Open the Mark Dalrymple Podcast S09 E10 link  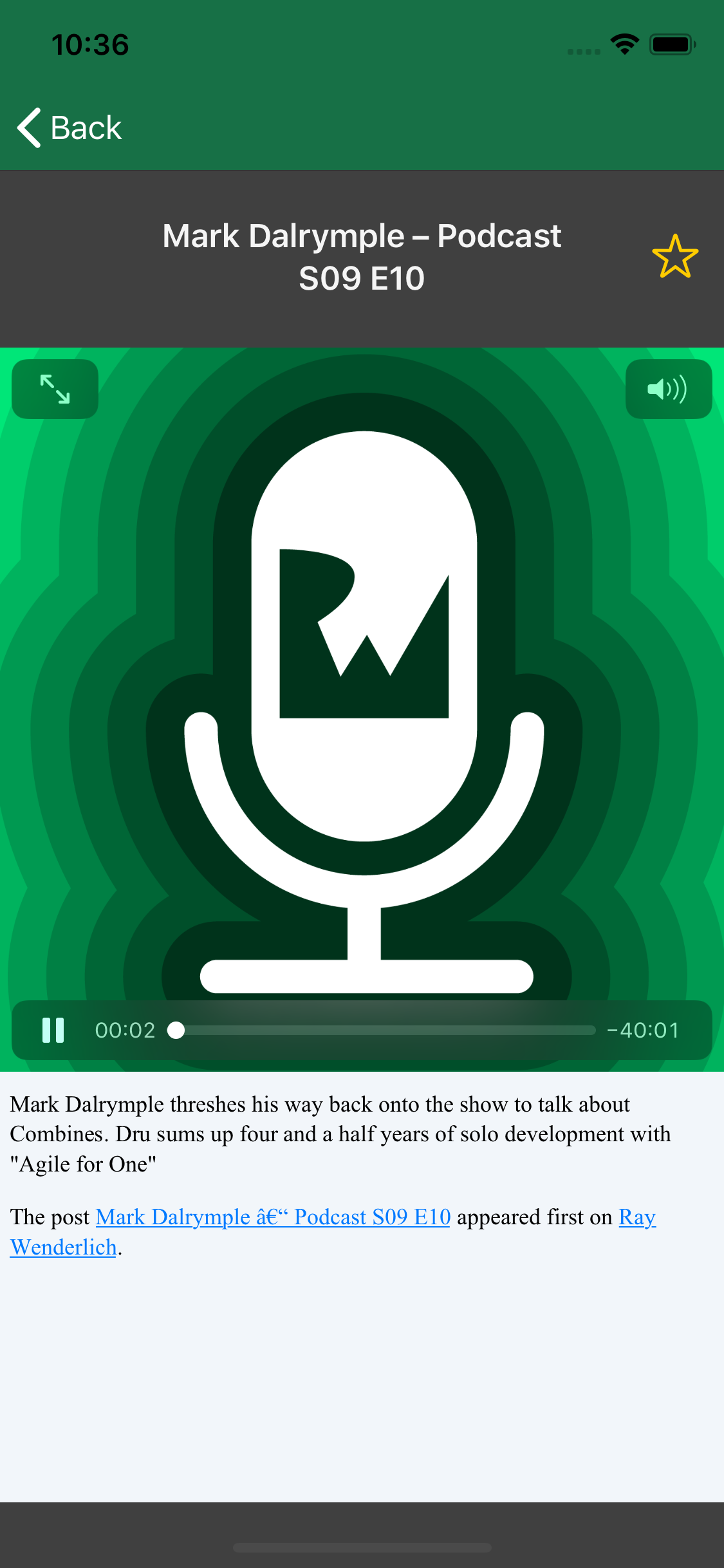(273, 1217)
